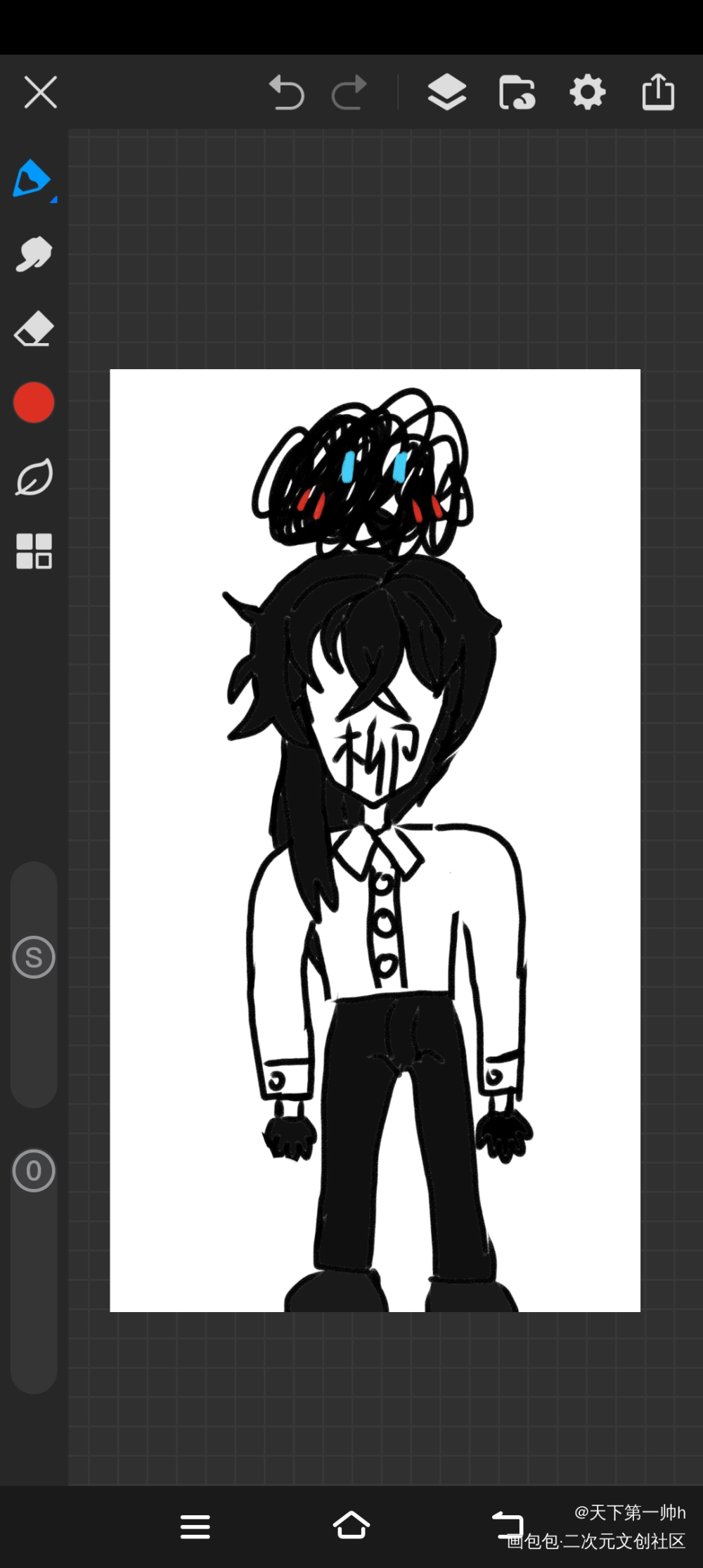Open the layers panel

coord(447,92)
